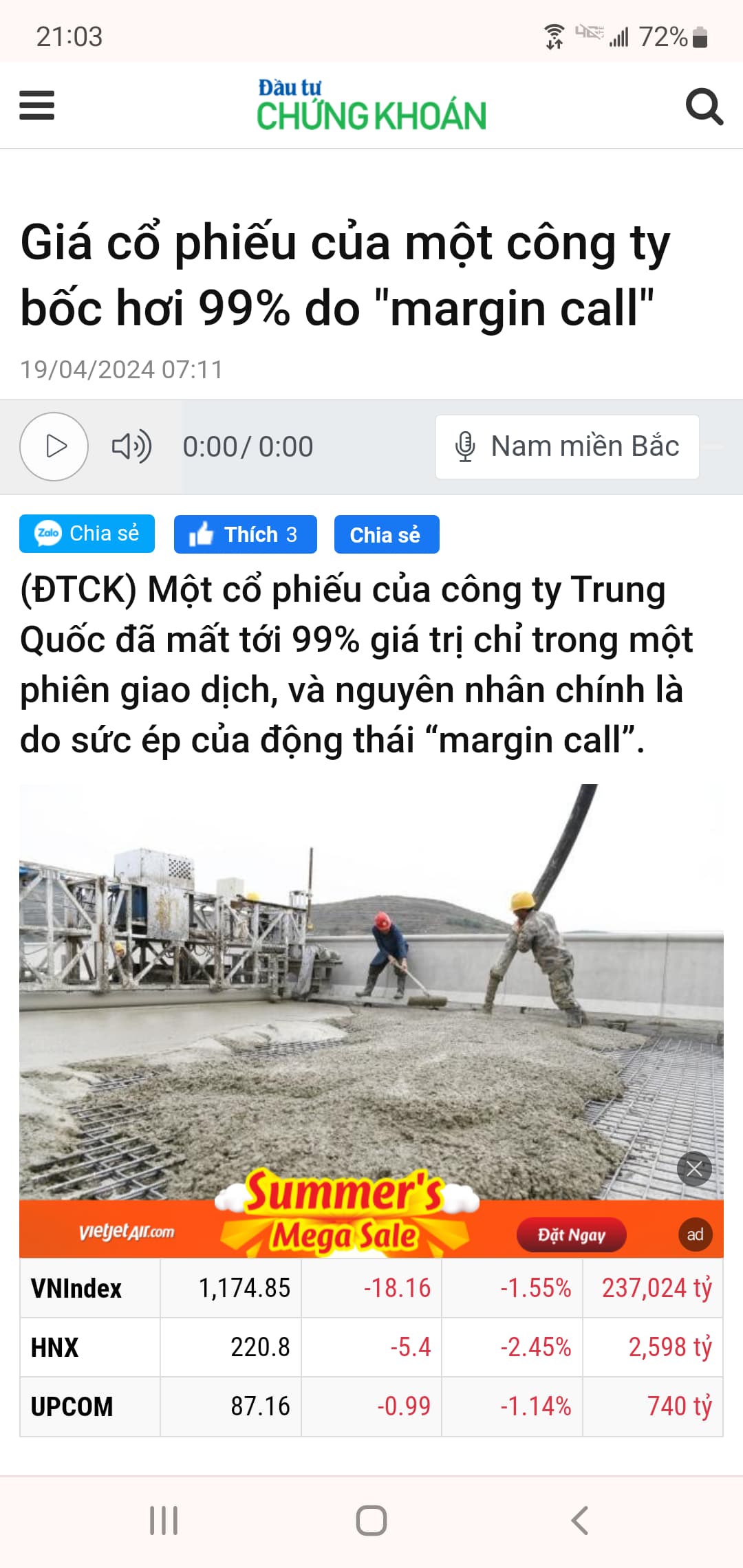Share the article via Zalo
Viewport: 743px width, 1568px height.
87,534
